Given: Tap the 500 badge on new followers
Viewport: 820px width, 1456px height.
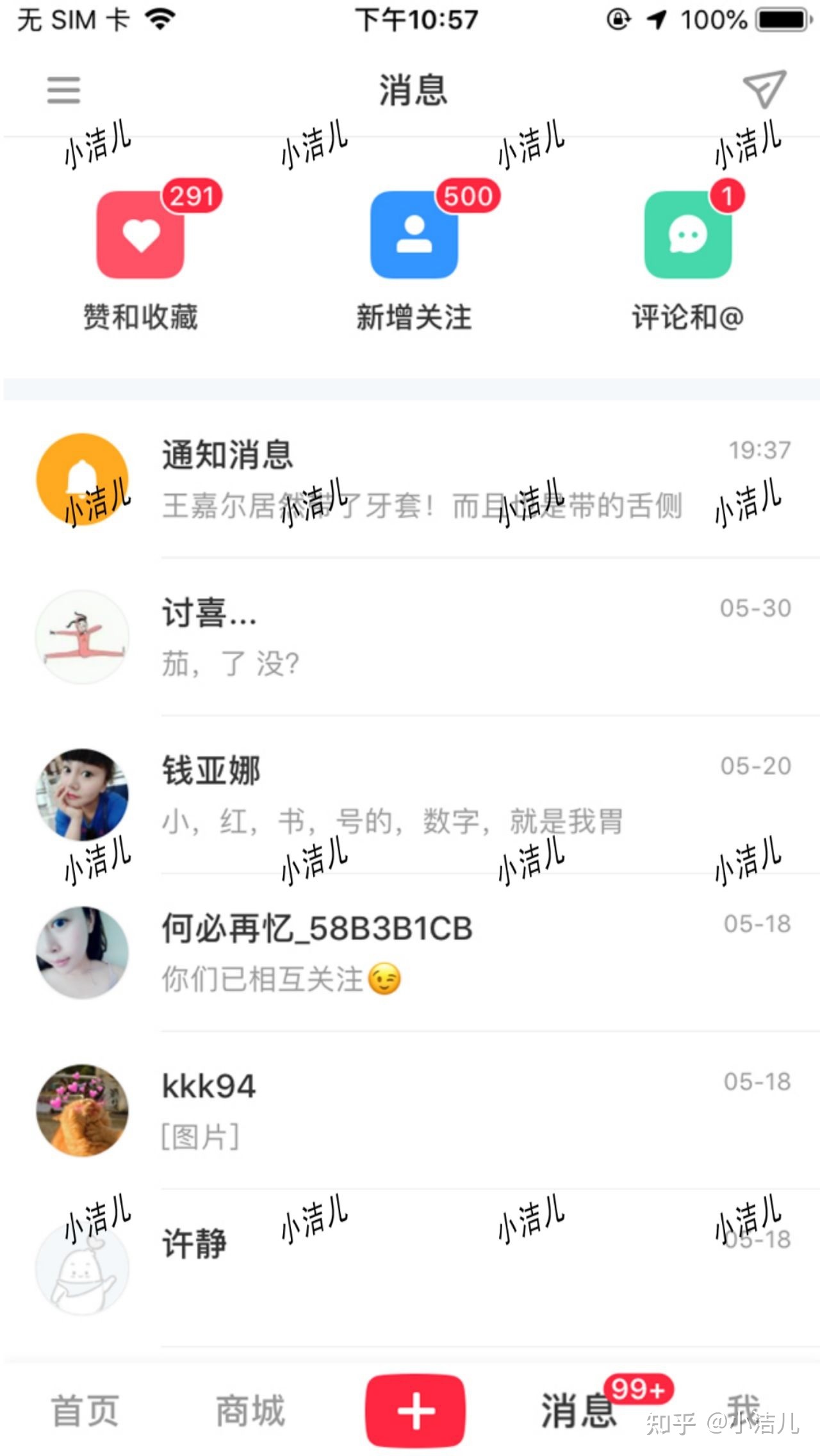Looking at the screenshot, I should 468,197.
